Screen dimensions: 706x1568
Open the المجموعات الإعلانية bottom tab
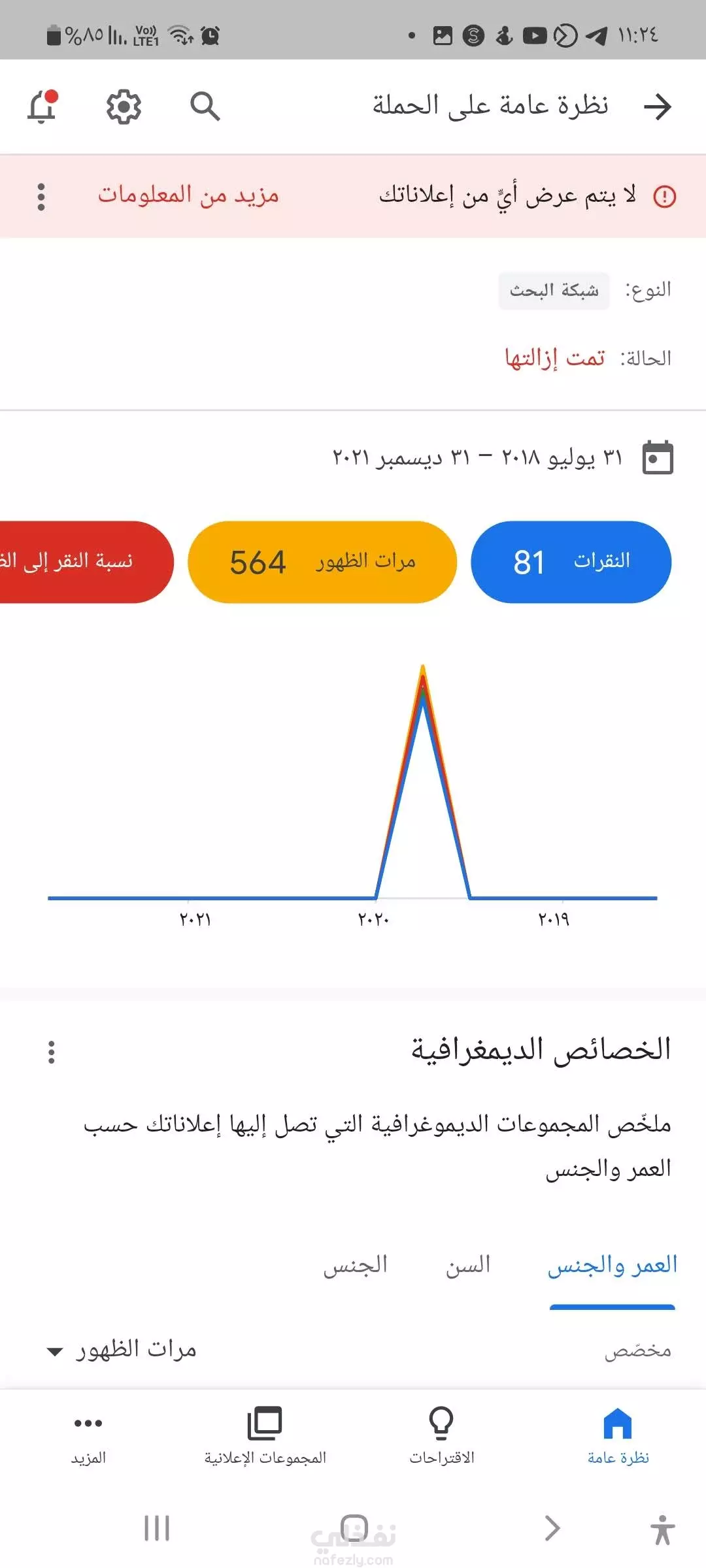point(265,1436)
